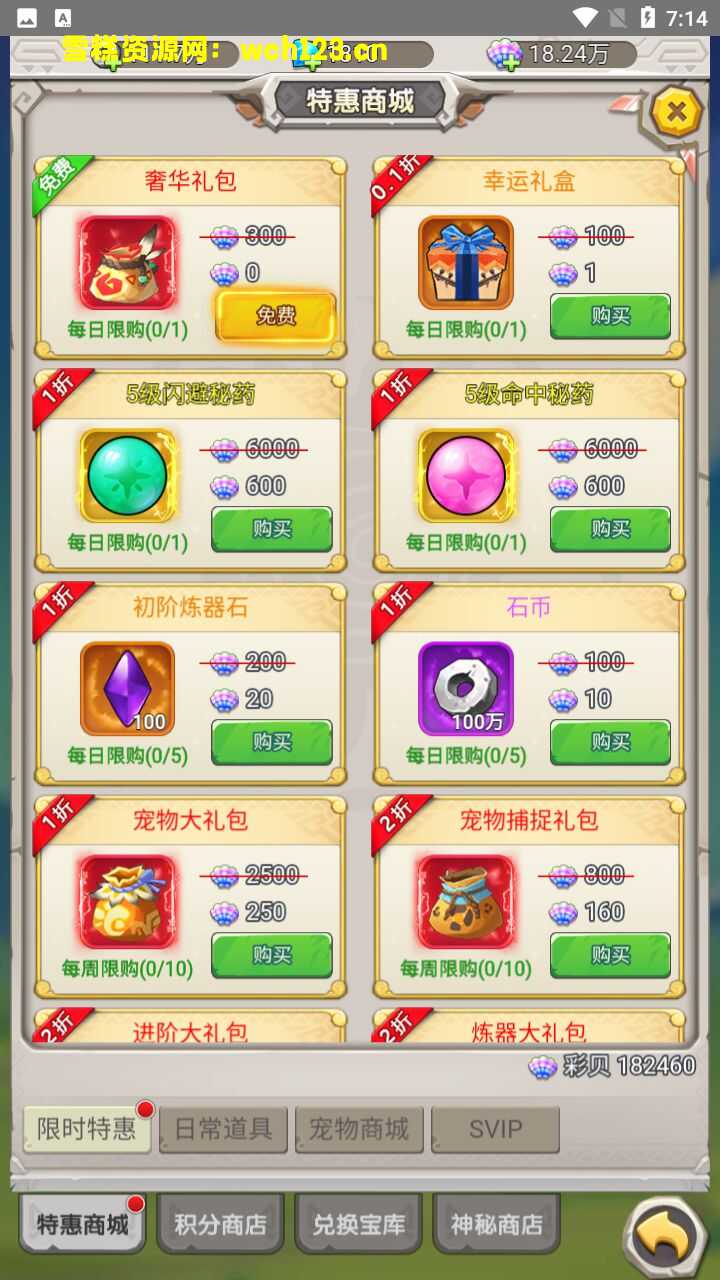Screen dimensions: 720x1280
Task: Open the SVIP tab
Action: [495, 1129]
